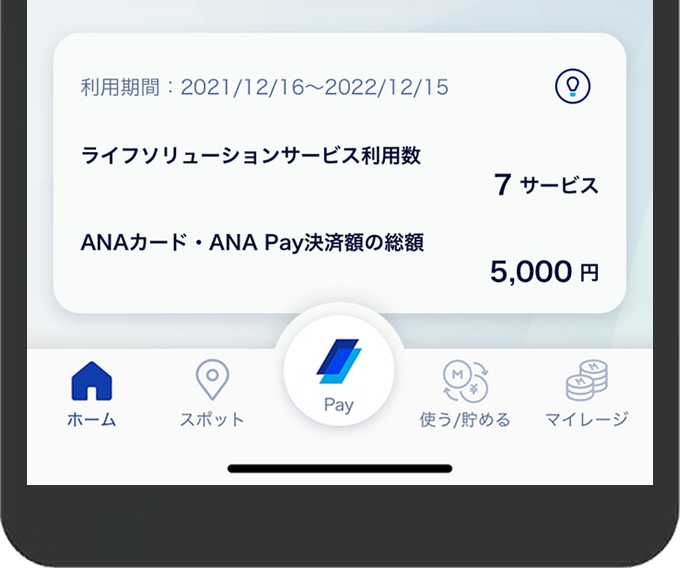Go to the 使う/貯める tab

coord(465,394)
